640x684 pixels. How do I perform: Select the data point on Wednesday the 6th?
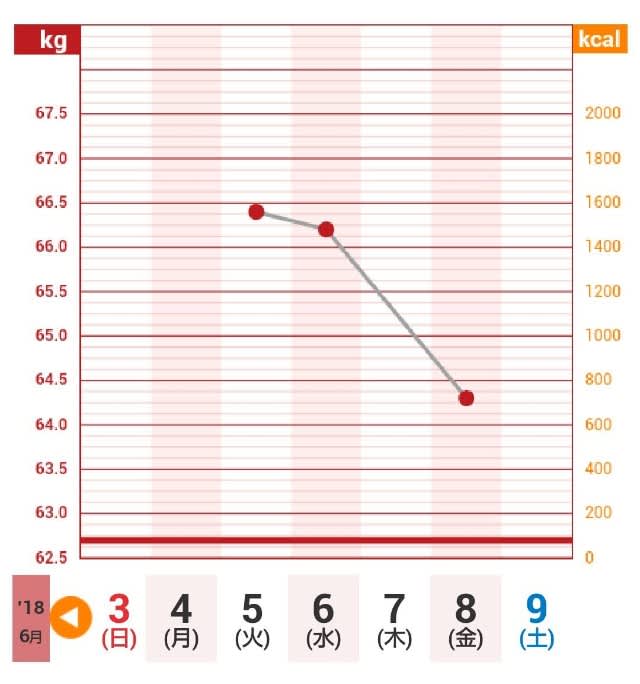click(x=326, y=229)
